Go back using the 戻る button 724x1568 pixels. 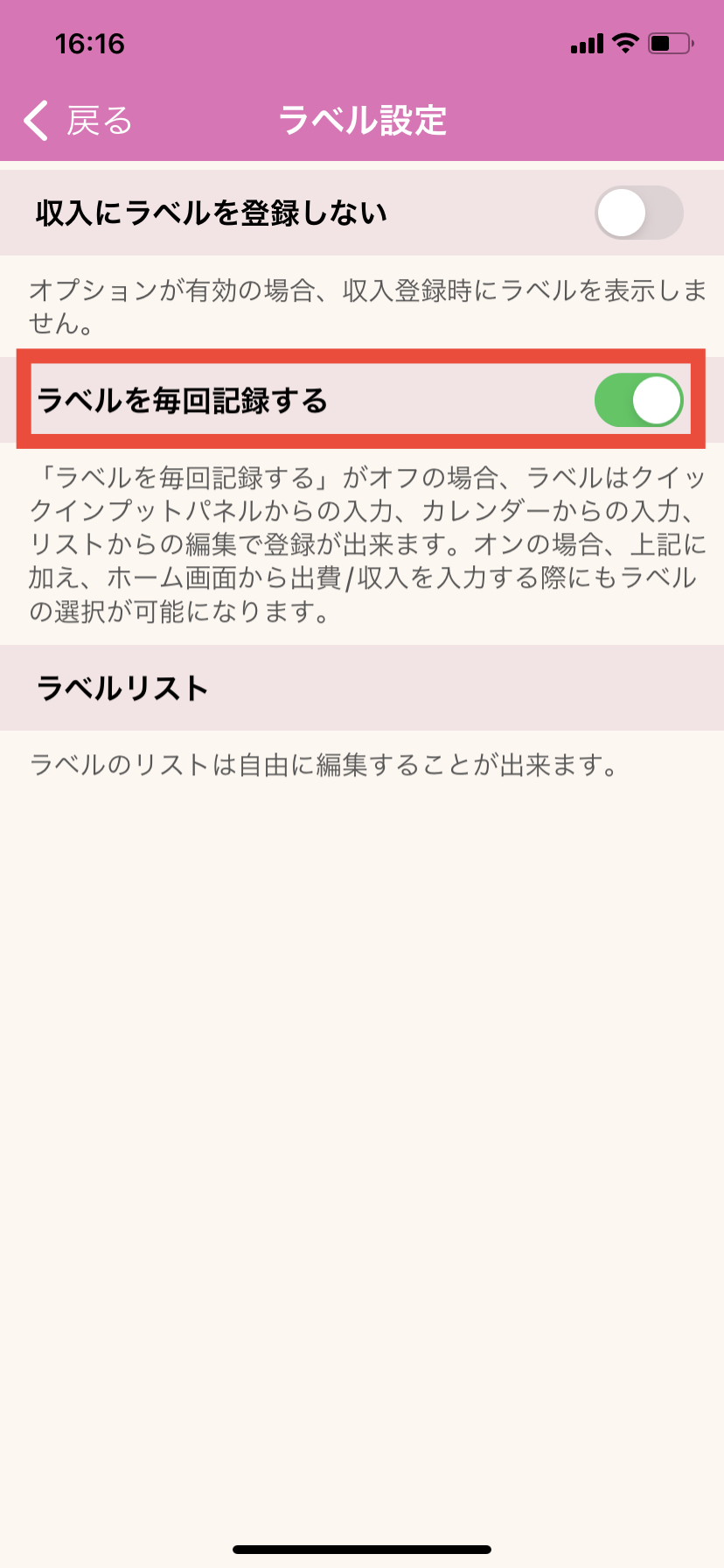[79, 121]
